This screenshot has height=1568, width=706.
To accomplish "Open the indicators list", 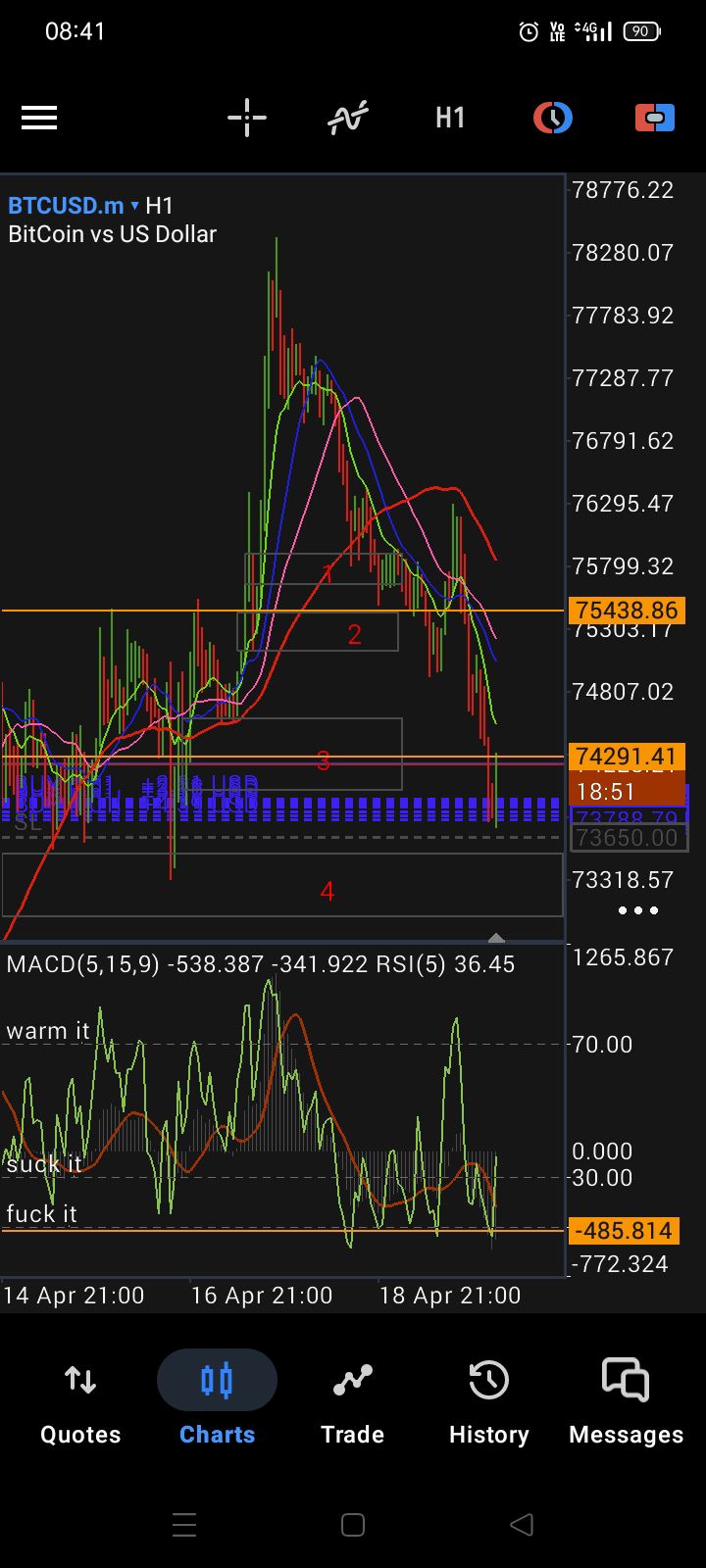I will click(x=348, y=119).
